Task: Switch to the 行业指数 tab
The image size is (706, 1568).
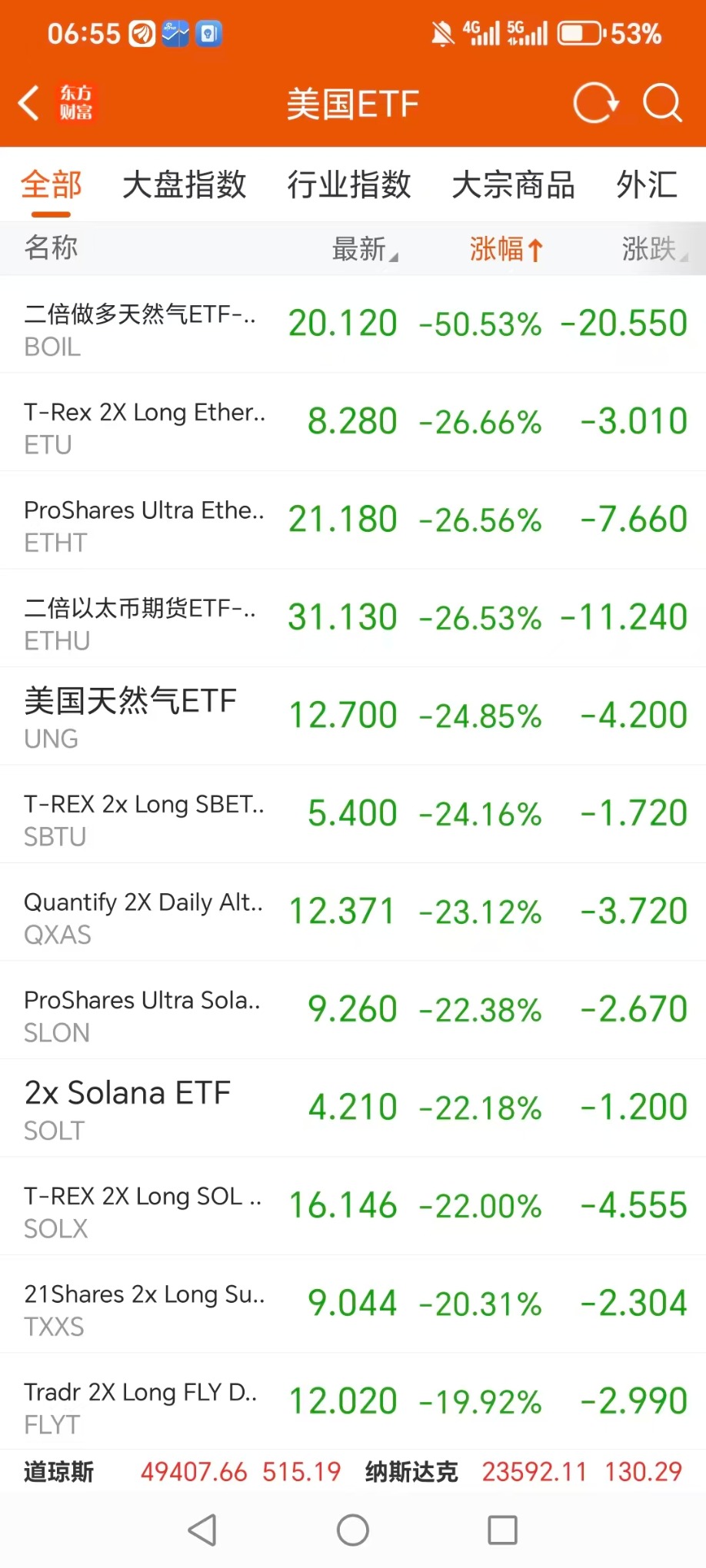Action: 349,185
